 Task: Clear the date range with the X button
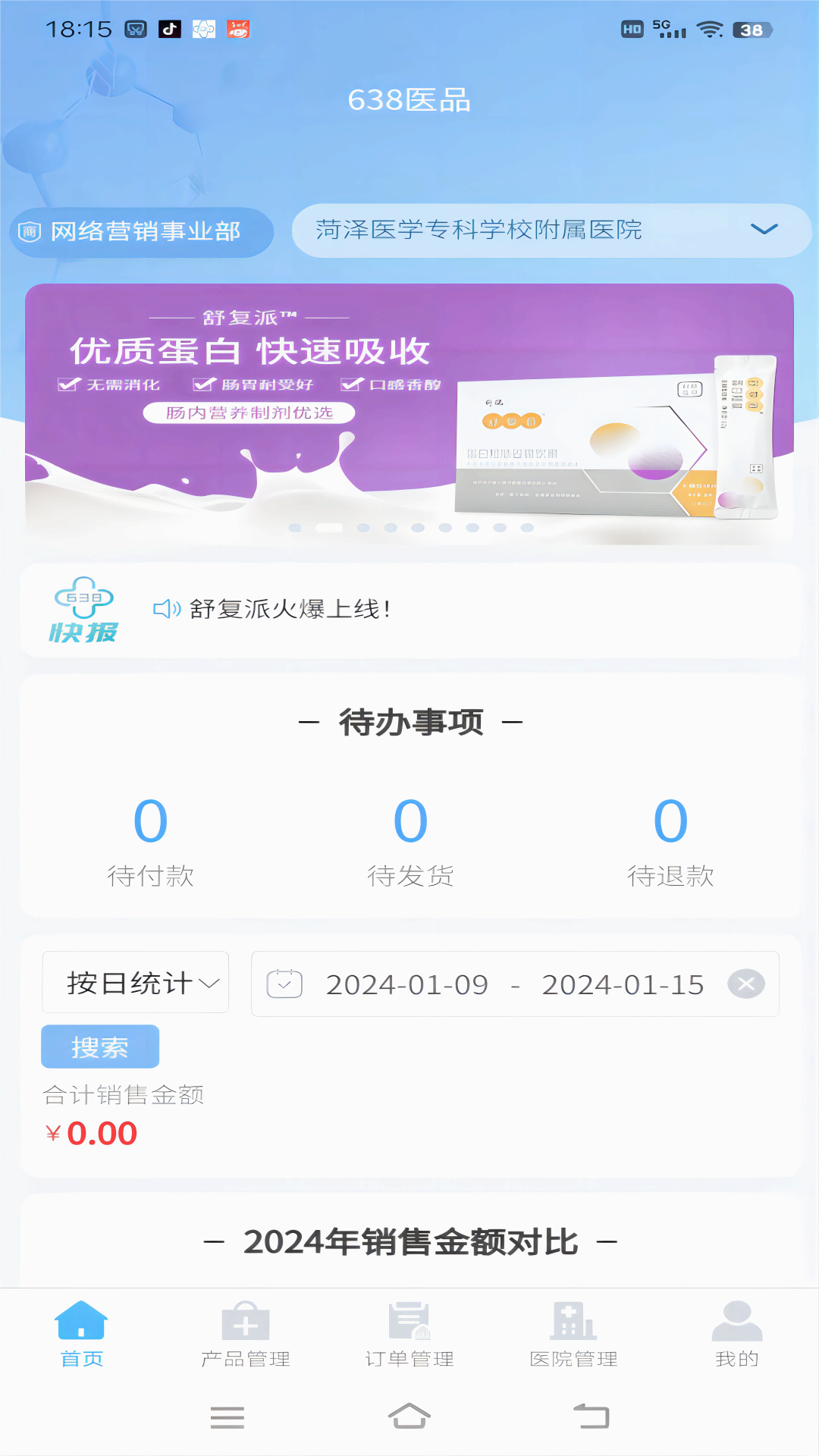(746, 983)
